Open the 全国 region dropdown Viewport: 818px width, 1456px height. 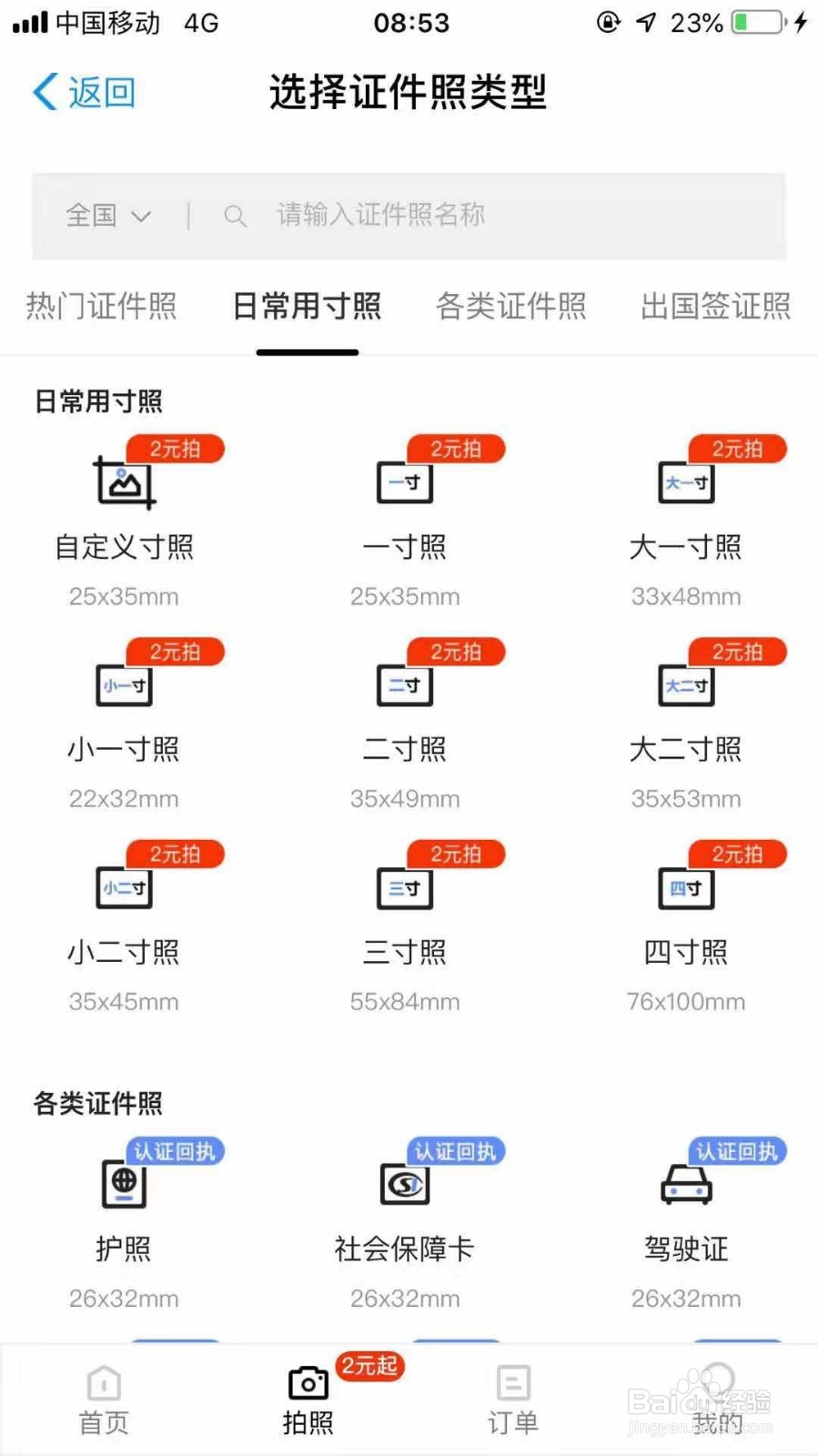(107, 216)
